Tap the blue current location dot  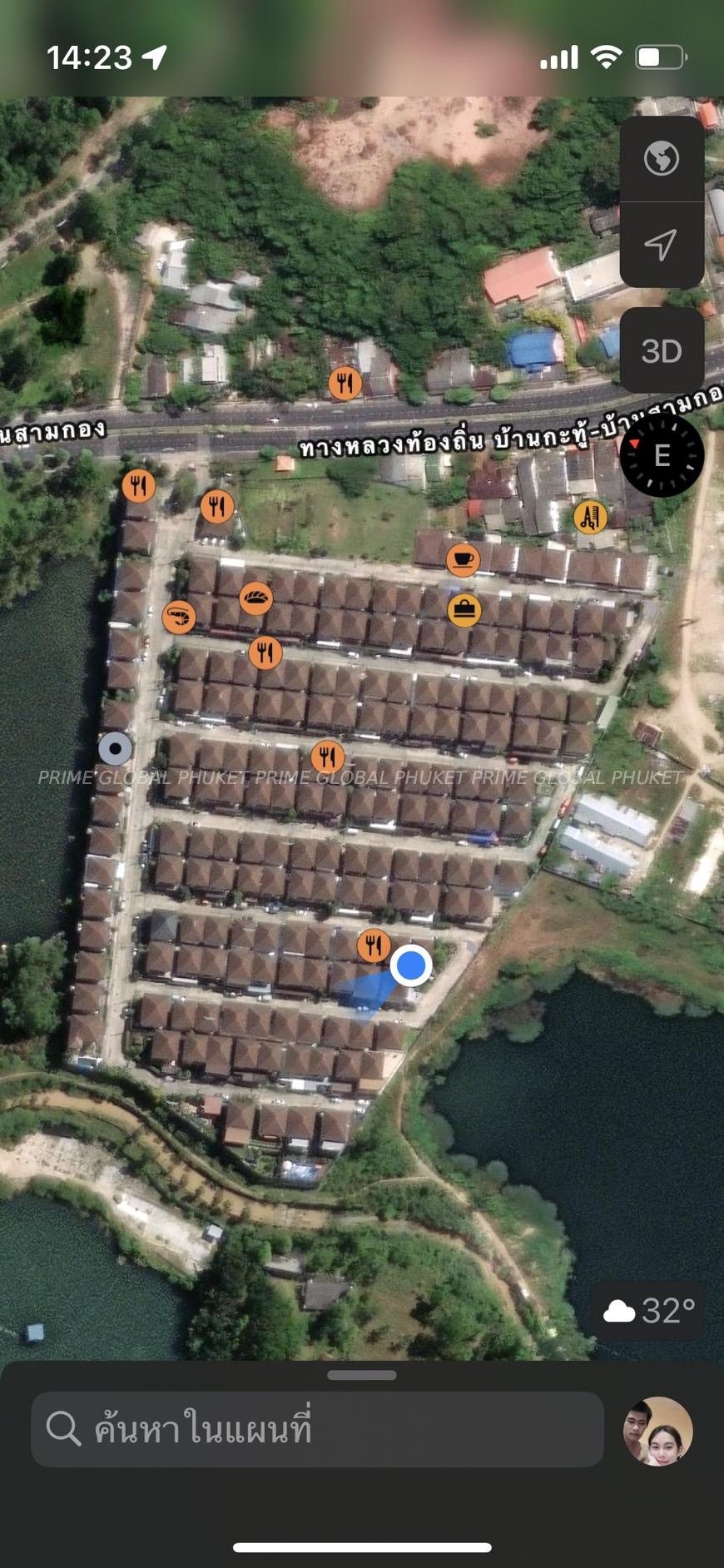(x=410, y=965)
